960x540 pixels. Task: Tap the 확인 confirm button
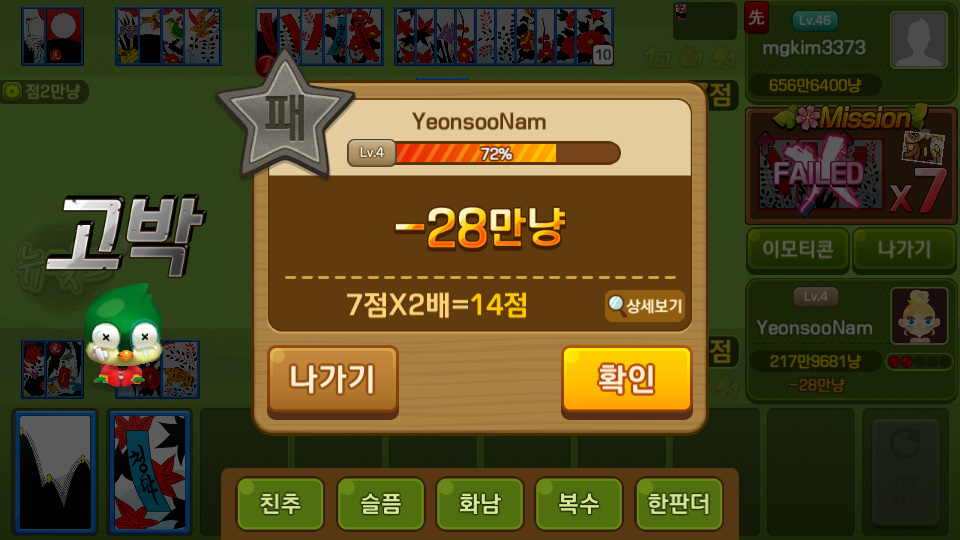[x=626, y=379]
